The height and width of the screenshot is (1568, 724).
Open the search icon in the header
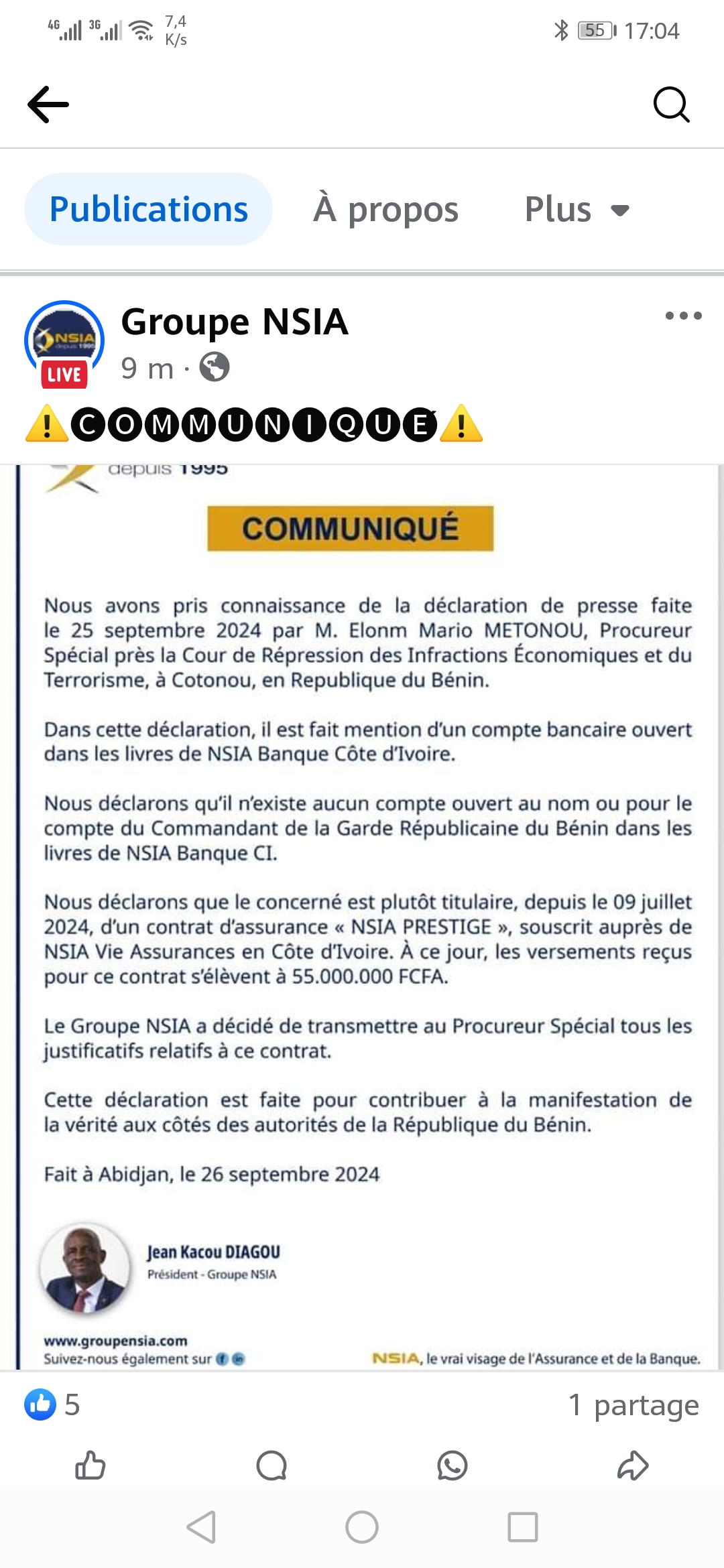click(x=671, y=105)
